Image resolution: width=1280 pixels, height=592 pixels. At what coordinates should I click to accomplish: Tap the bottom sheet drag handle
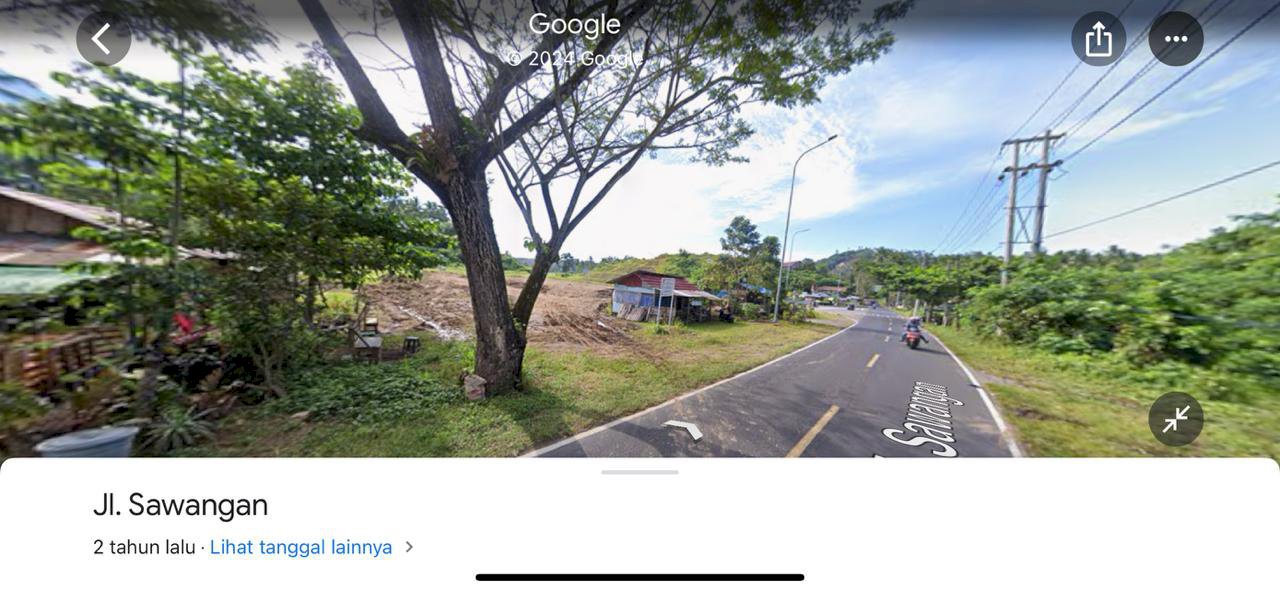640,472
